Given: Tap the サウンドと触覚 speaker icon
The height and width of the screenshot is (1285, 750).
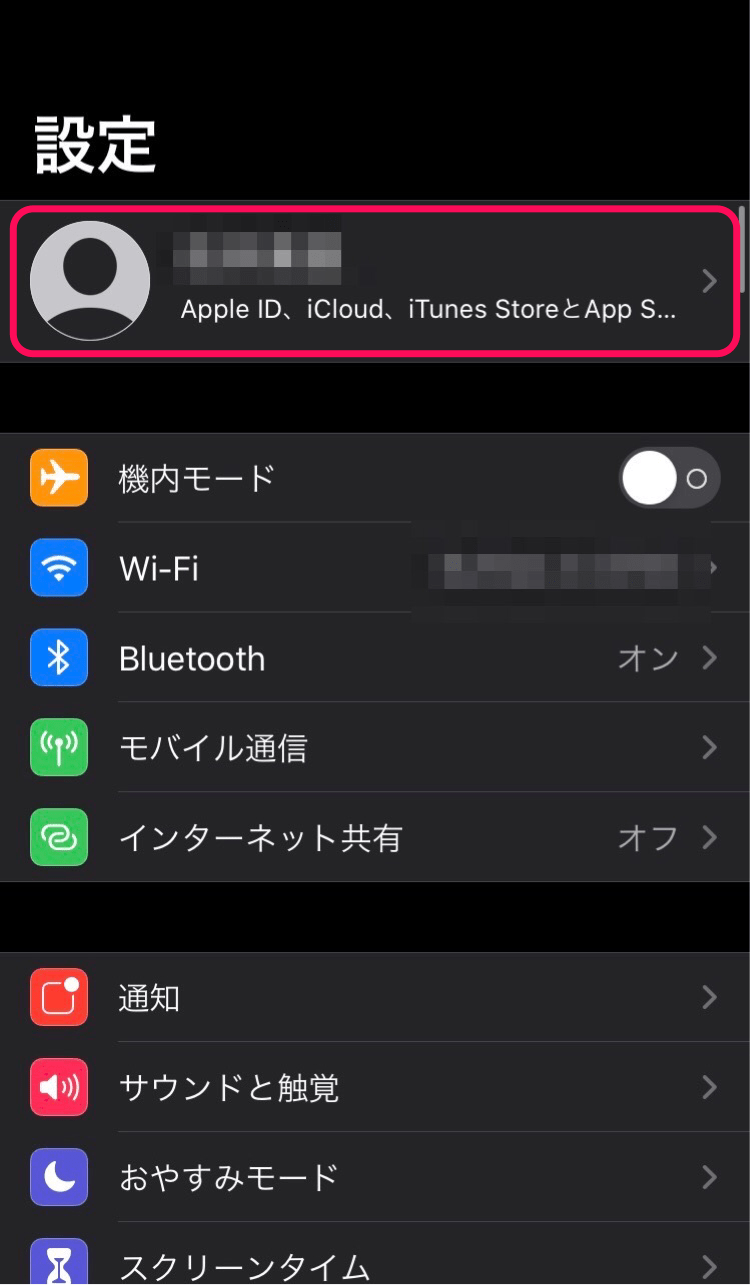Looking at the screenshot, I should pos(59,1087).
